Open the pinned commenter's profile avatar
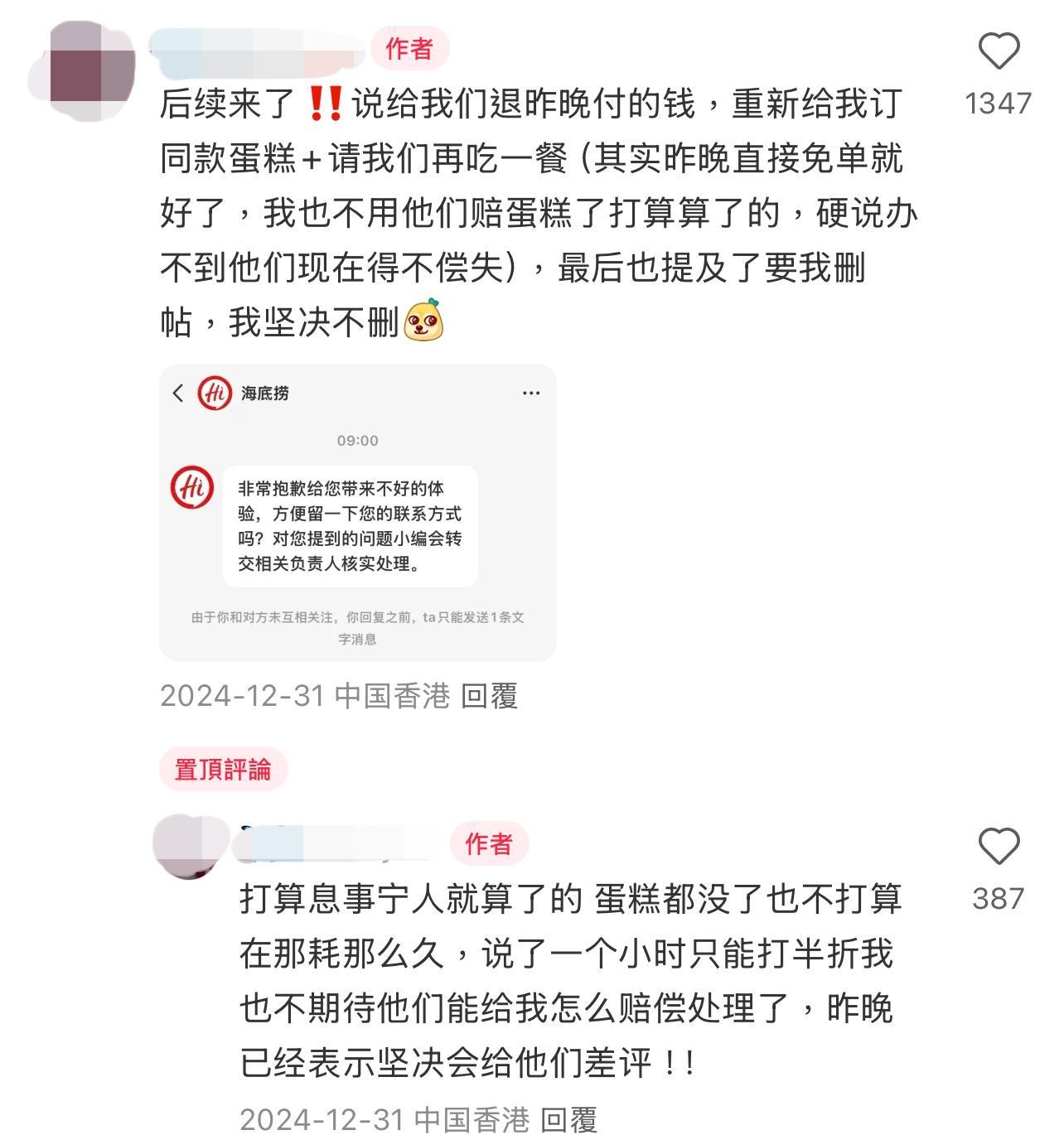This screenshot has width=1064, height=1135. (190, 846)
